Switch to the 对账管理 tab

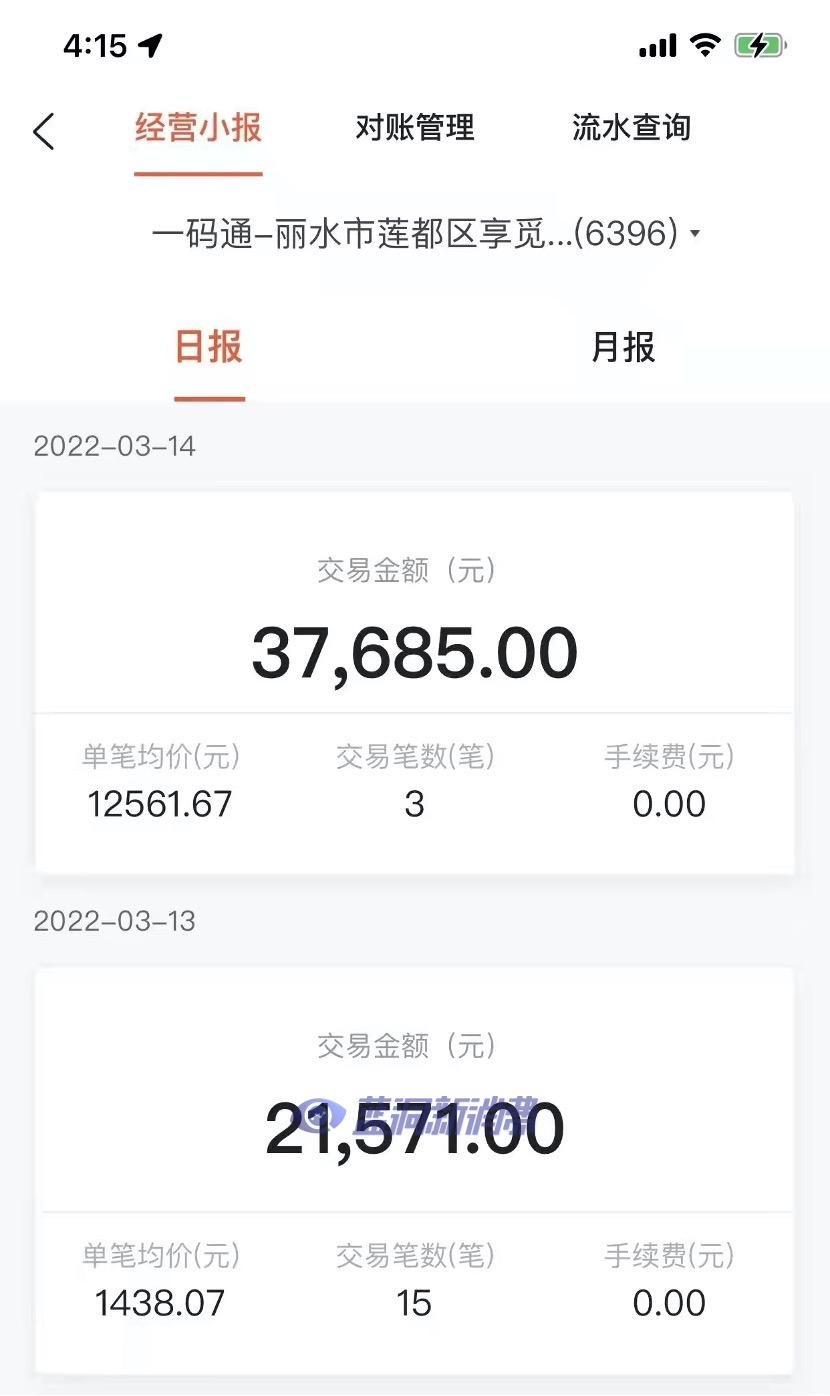coord(416,128)
